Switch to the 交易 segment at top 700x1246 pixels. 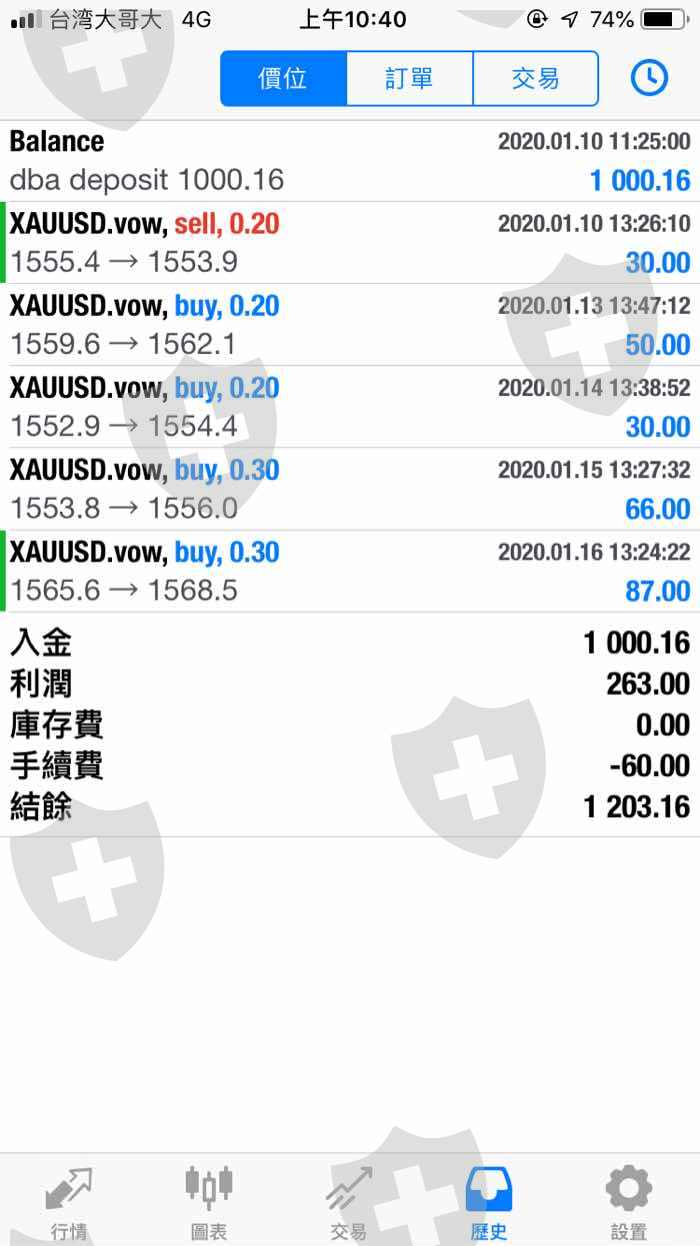[x=536, y=78]
